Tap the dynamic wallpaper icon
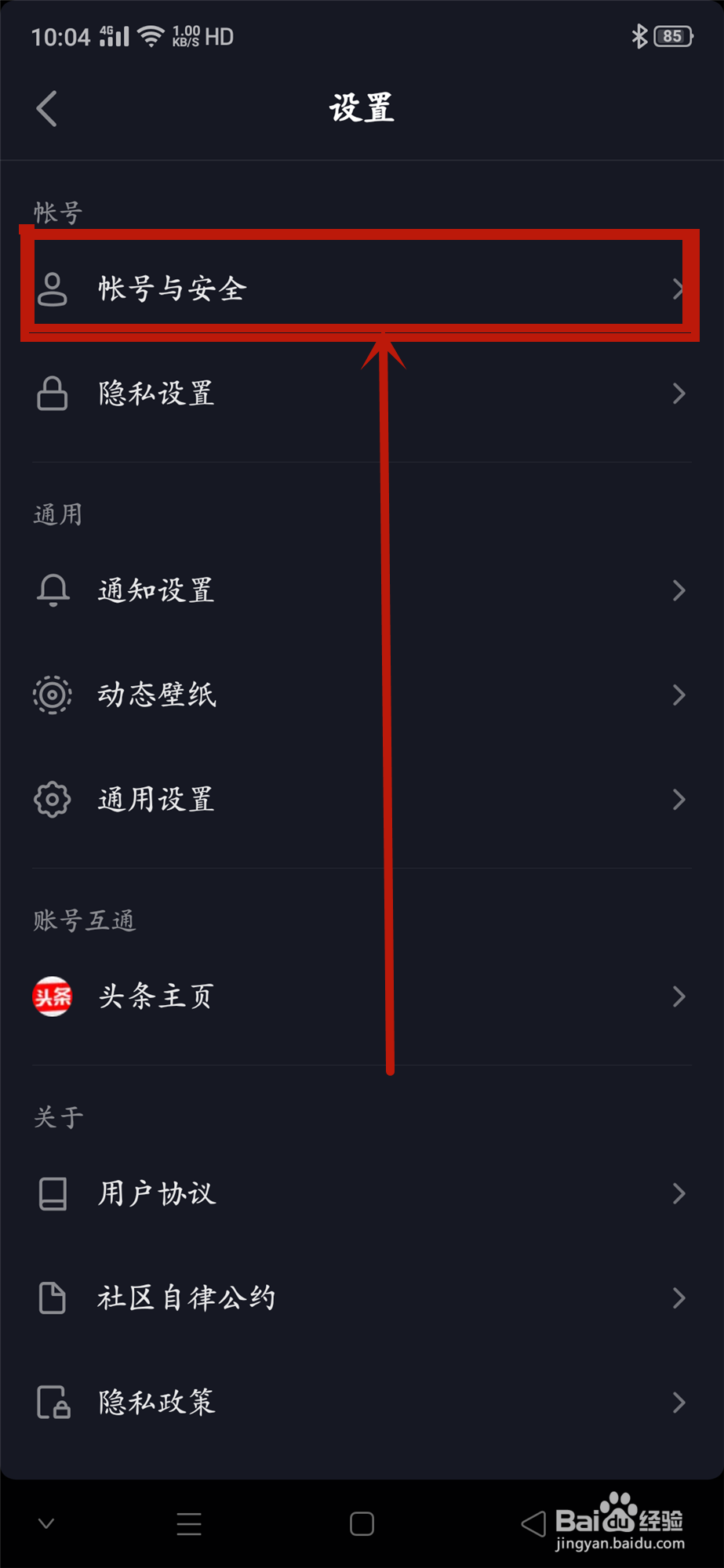Screen dimensions: 724x1568 tap(52, 695)
